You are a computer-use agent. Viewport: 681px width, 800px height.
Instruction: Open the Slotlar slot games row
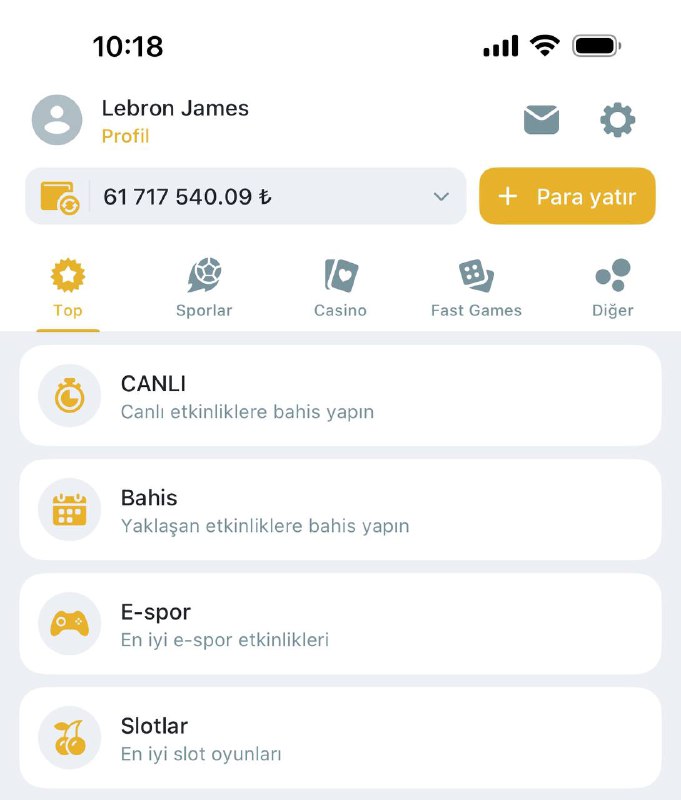click(340, 738)
